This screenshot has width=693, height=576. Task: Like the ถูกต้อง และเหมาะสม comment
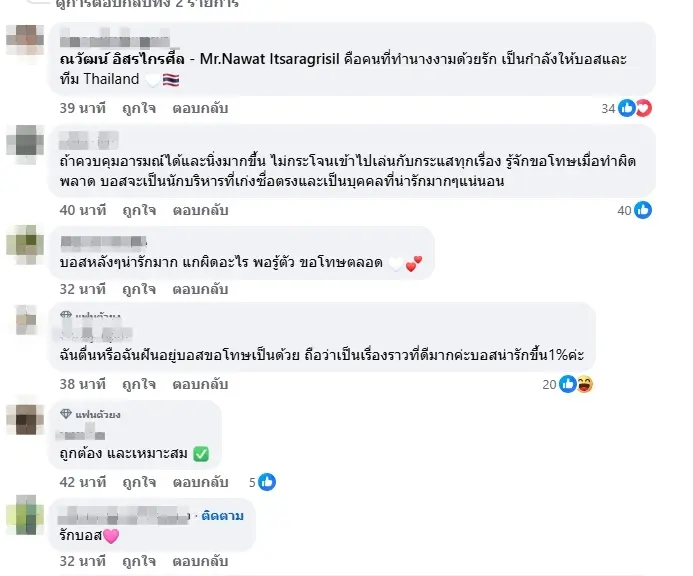pyautogui.click(x=138, y=481)
